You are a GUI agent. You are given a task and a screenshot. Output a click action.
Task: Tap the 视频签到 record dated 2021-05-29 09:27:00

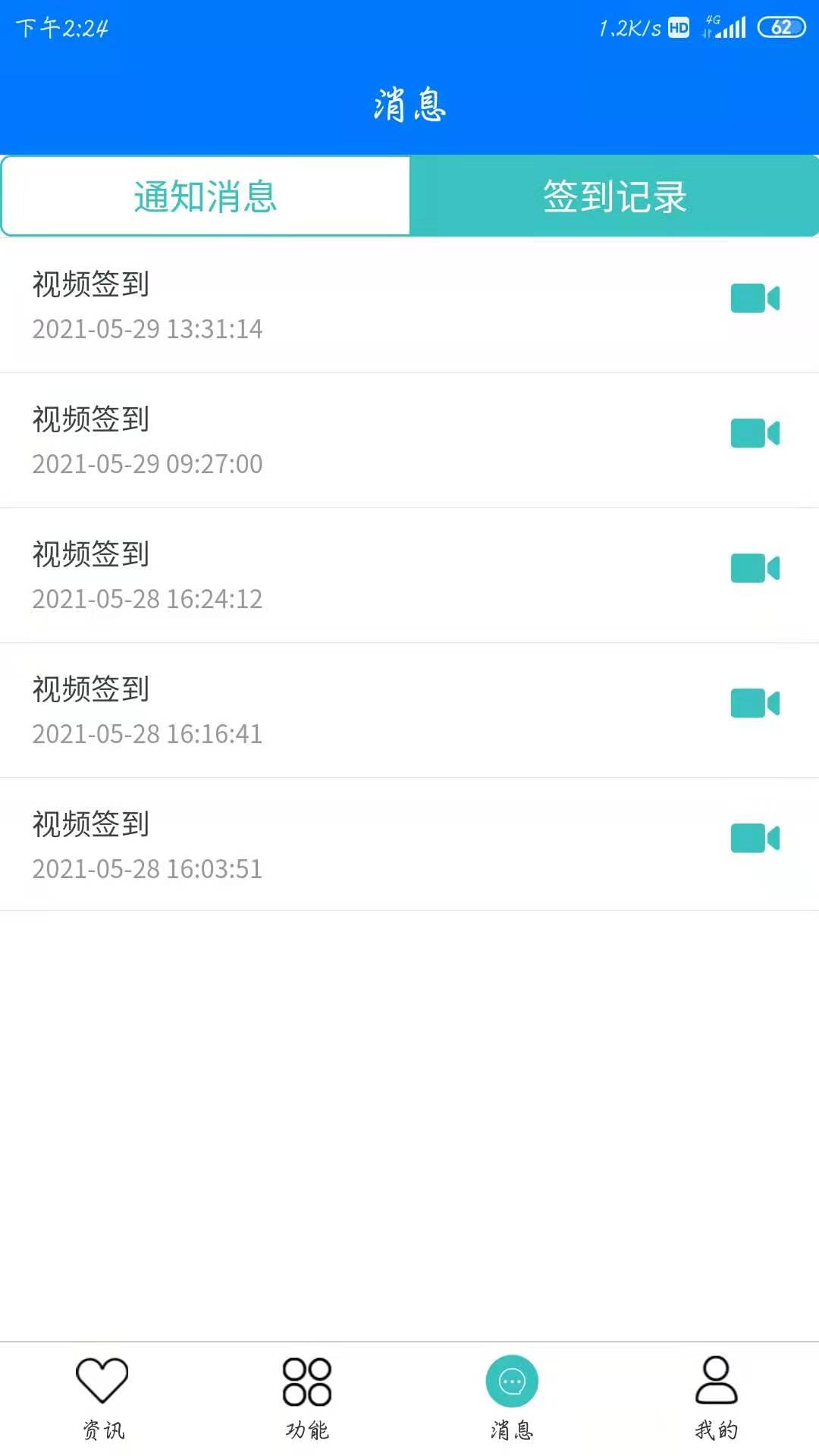[303, 440]
